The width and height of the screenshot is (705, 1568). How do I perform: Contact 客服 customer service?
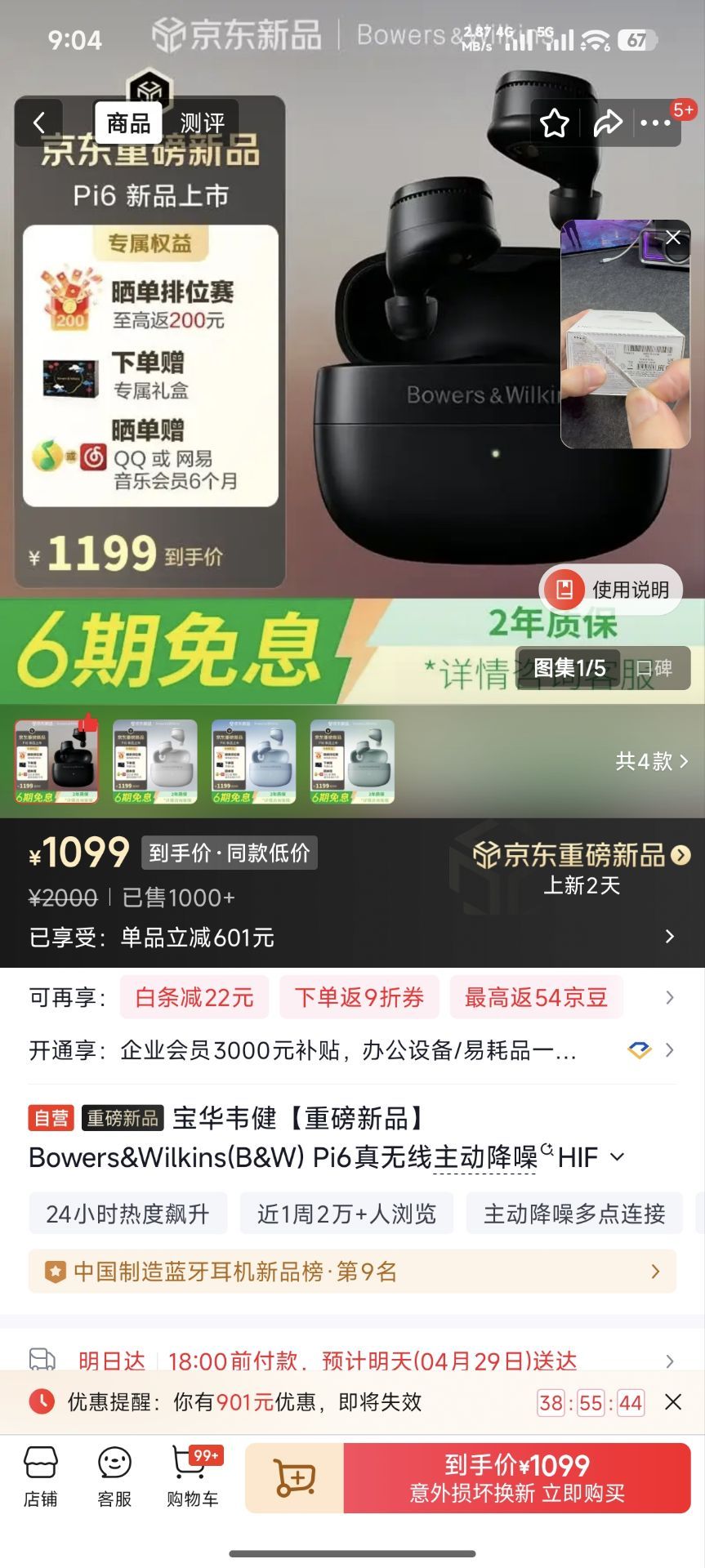[x=114, y=1477]
